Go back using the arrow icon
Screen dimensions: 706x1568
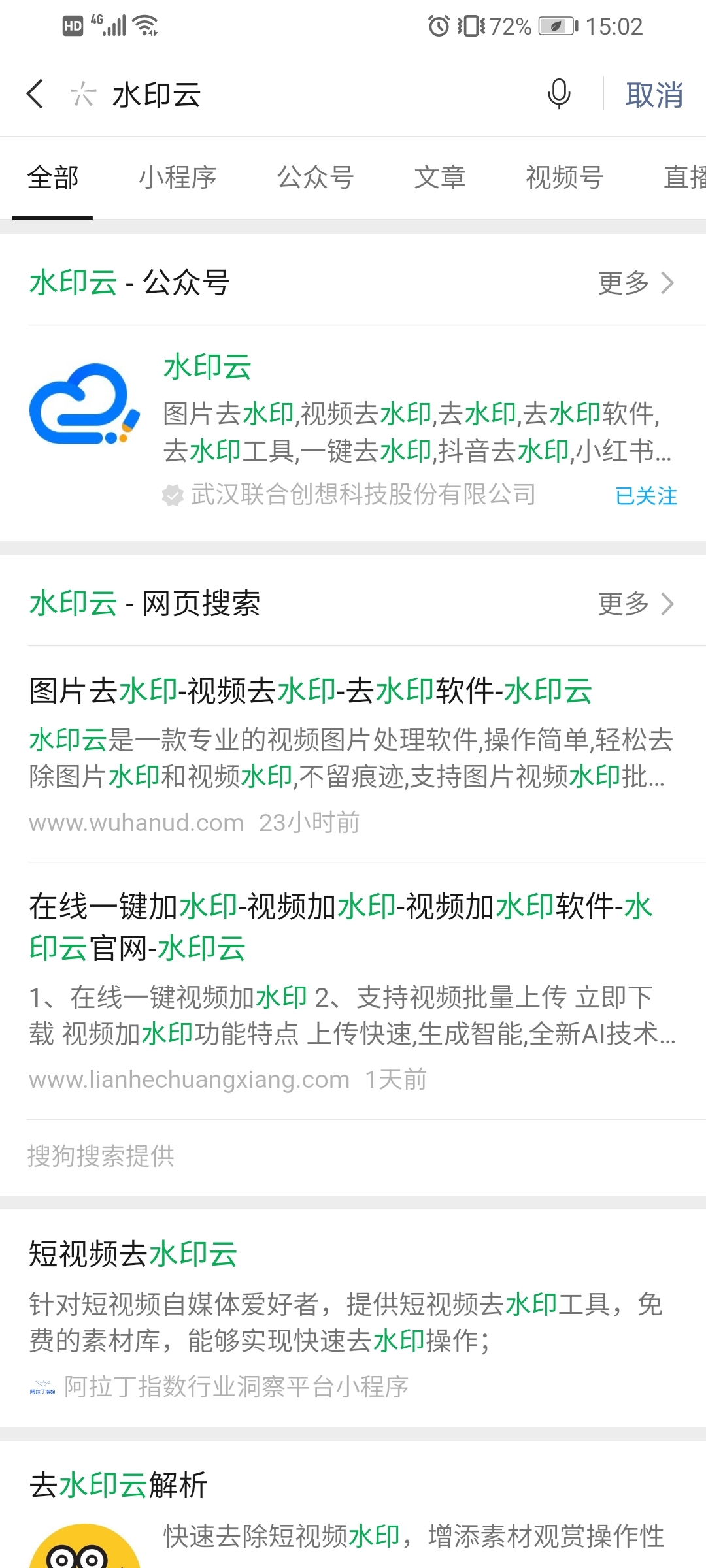click(36, 94)
